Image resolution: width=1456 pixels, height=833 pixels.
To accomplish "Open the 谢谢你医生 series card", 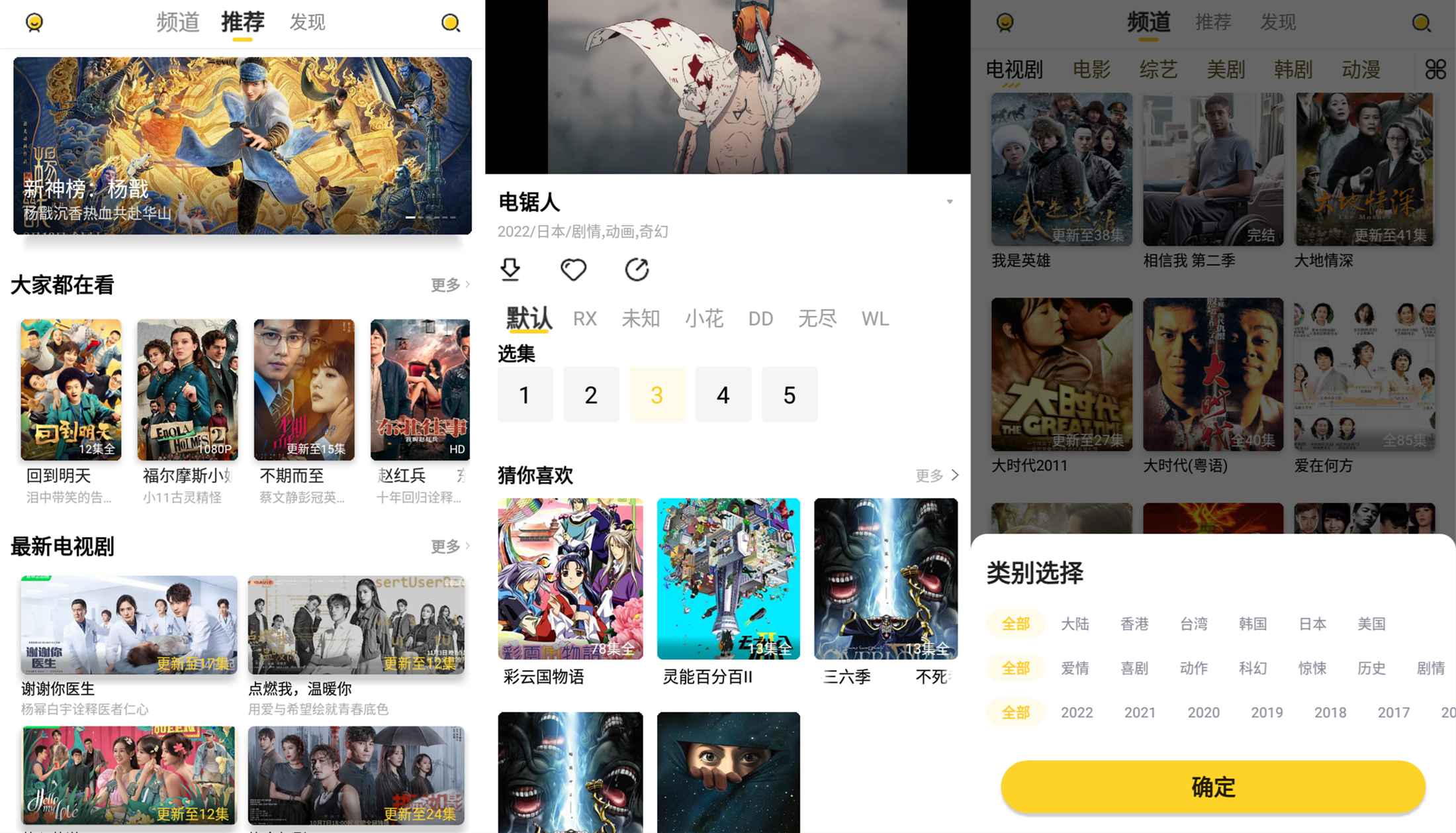I will [129, 624].
